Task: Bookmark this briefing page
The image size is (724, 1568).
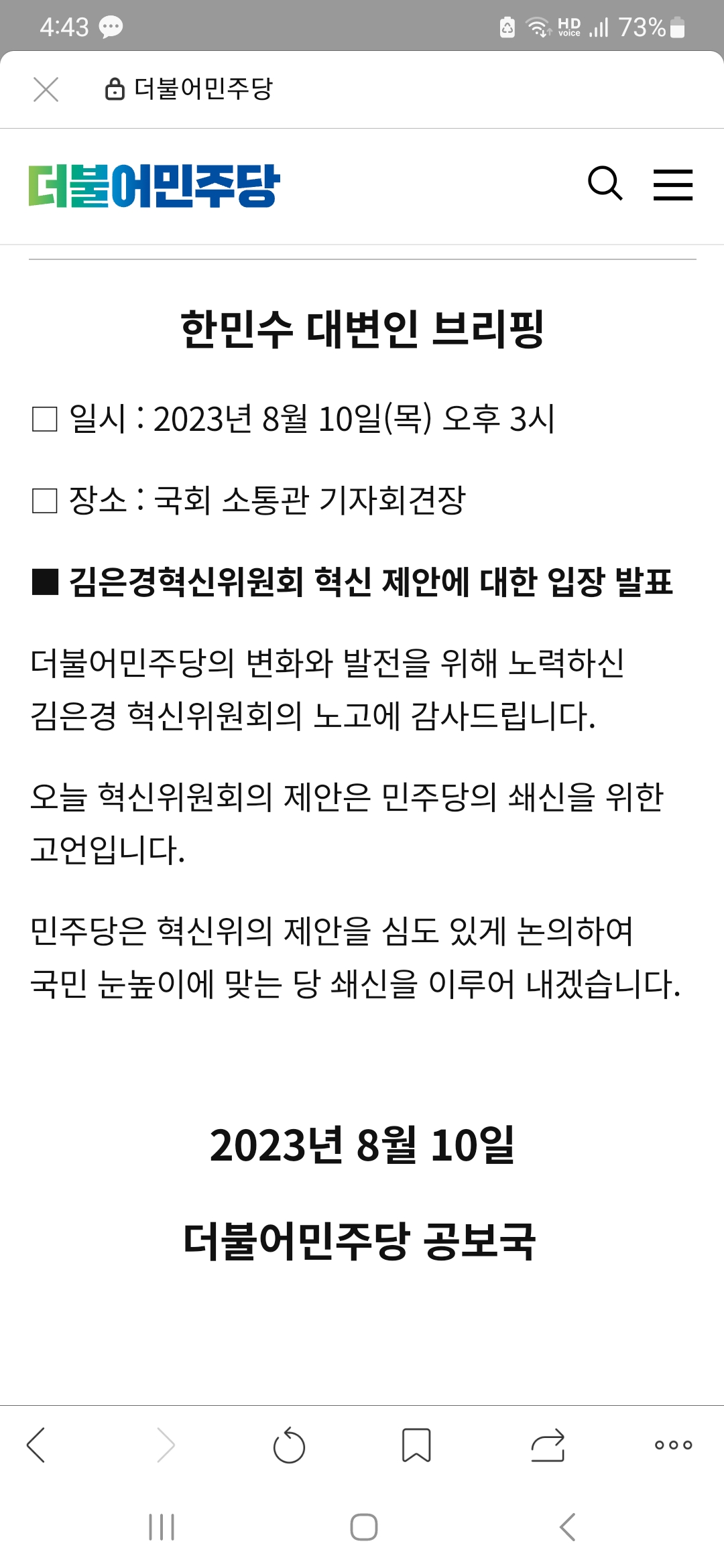Action: pos(416,1445)
